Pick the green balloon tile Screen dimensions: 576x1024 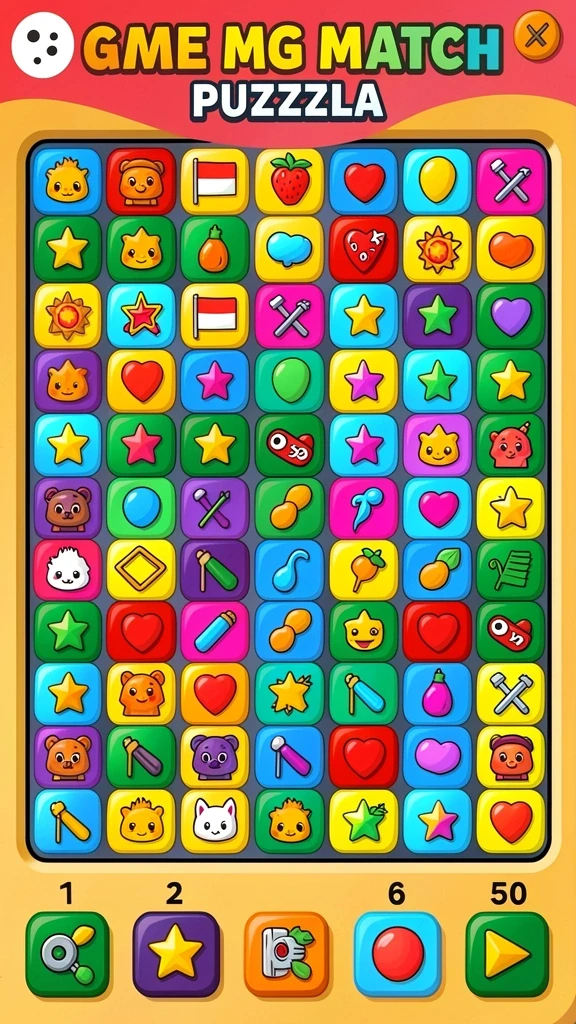point(289,380)
